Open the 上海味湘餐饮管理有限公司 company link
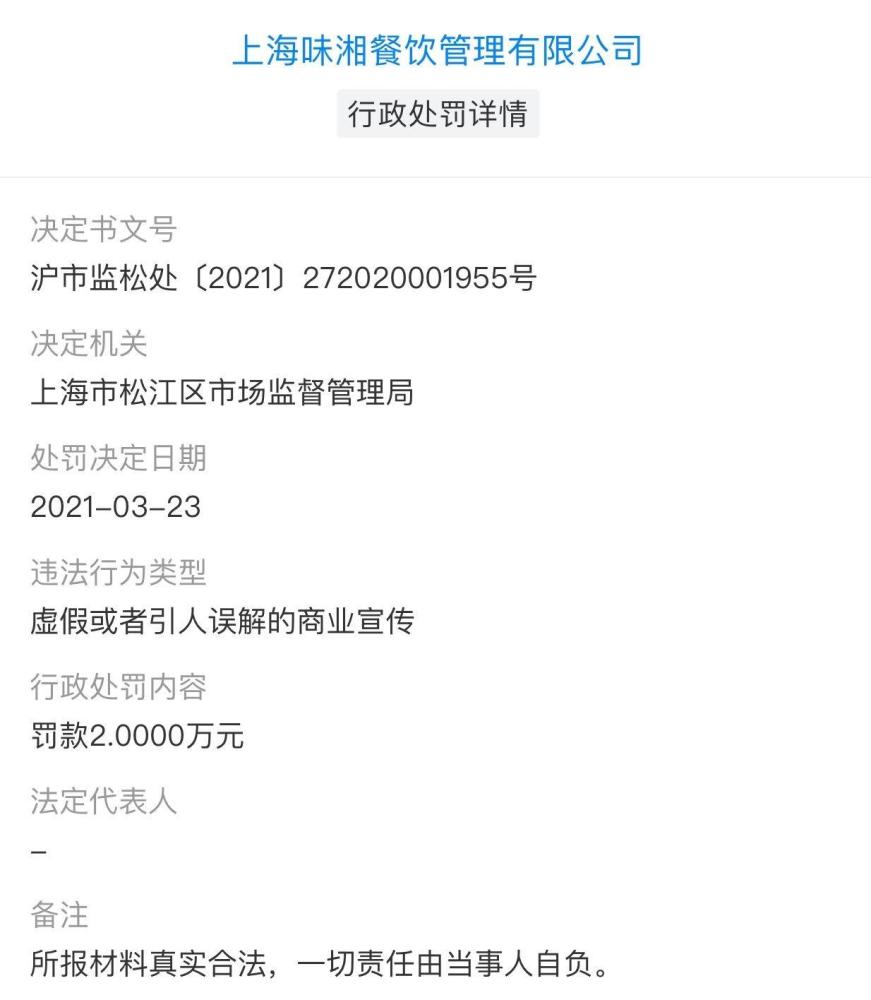The image size is (871, 1000). pos(436,50)
